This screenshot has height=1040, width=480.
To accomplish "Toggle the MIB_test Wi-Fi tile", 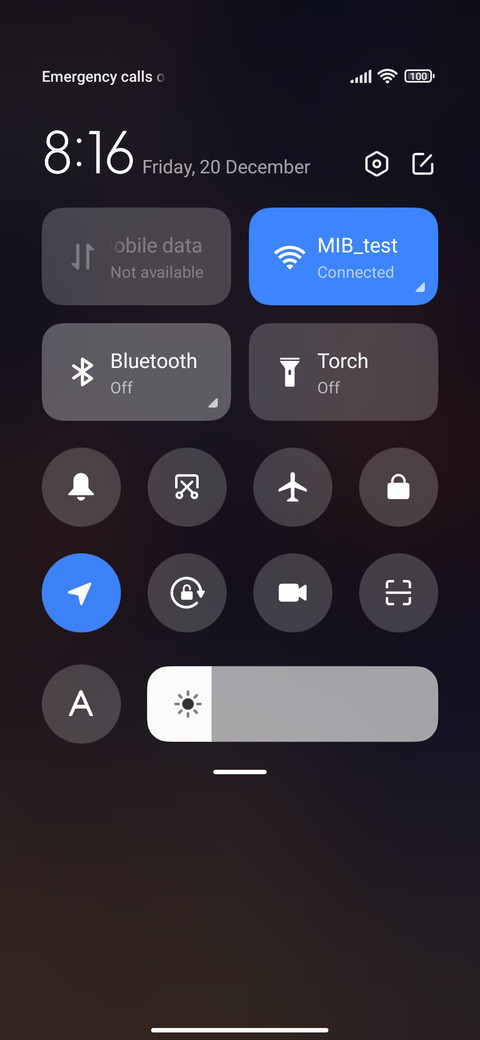I will coord(343,257).
